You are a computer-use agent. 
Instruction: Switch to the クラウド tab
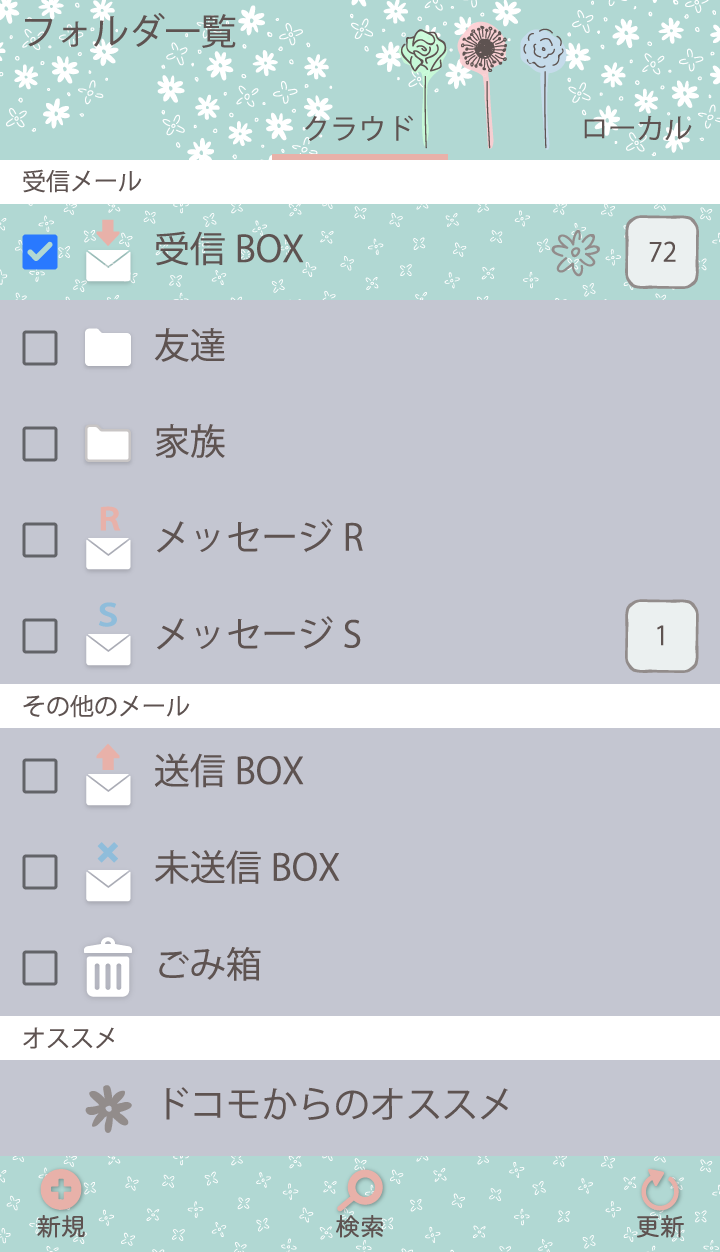[359, 128]
